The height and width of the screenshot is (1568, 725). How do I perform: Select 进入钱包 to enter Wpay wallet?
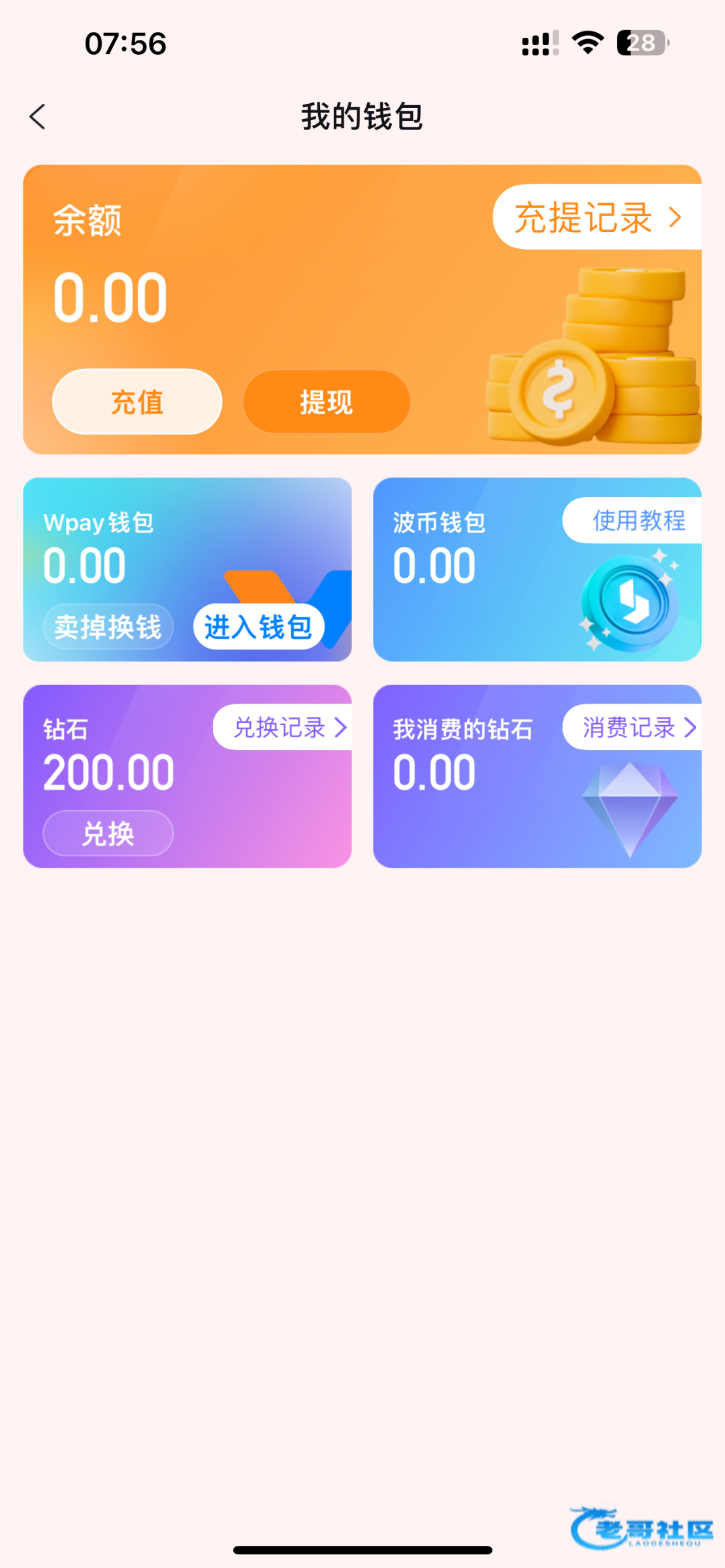pos(259,627)
